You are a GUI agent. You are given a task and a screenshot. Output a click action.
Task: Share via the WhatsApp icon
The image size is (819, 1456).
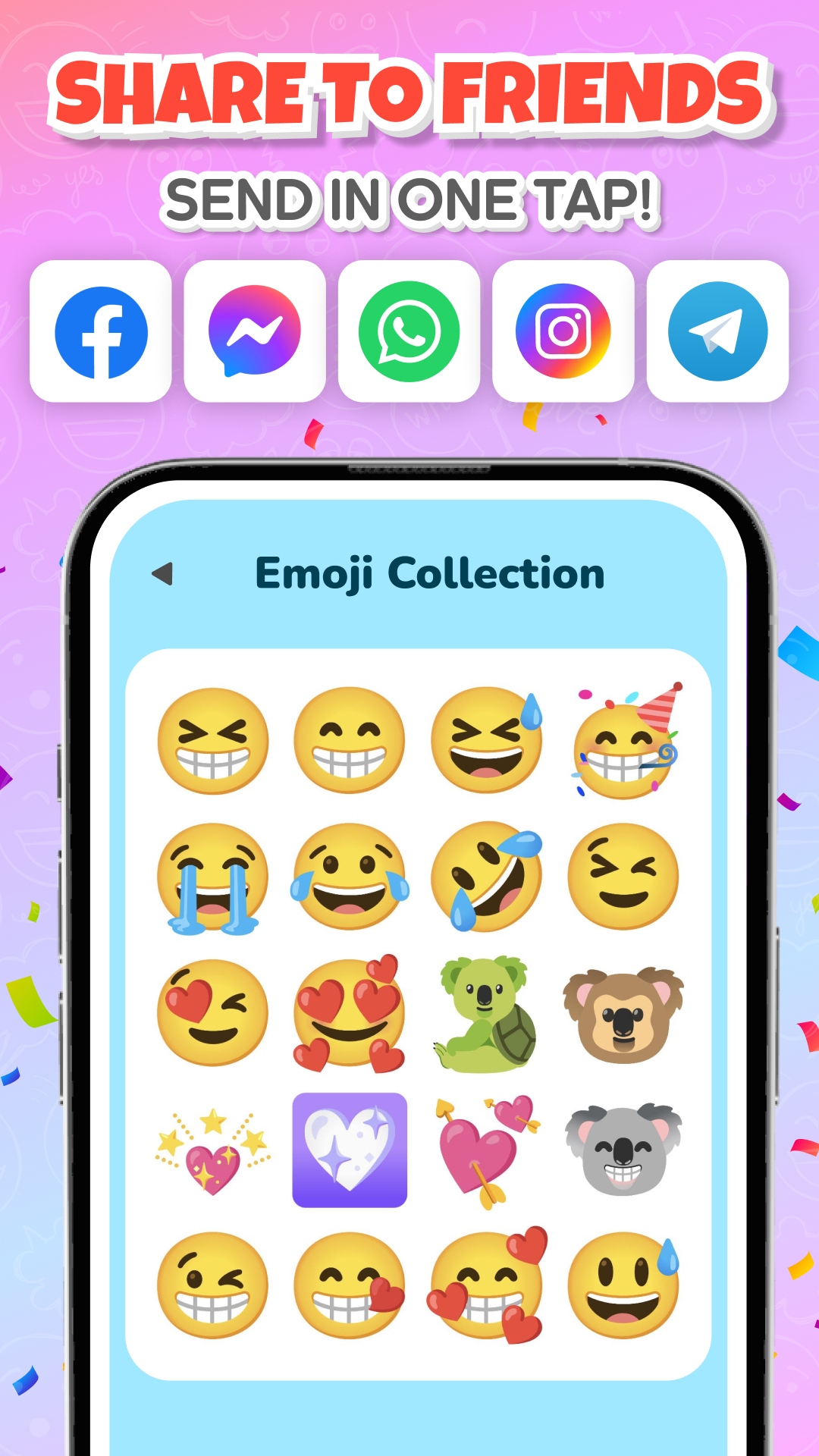pyautogui.click(x=409, y=328)
